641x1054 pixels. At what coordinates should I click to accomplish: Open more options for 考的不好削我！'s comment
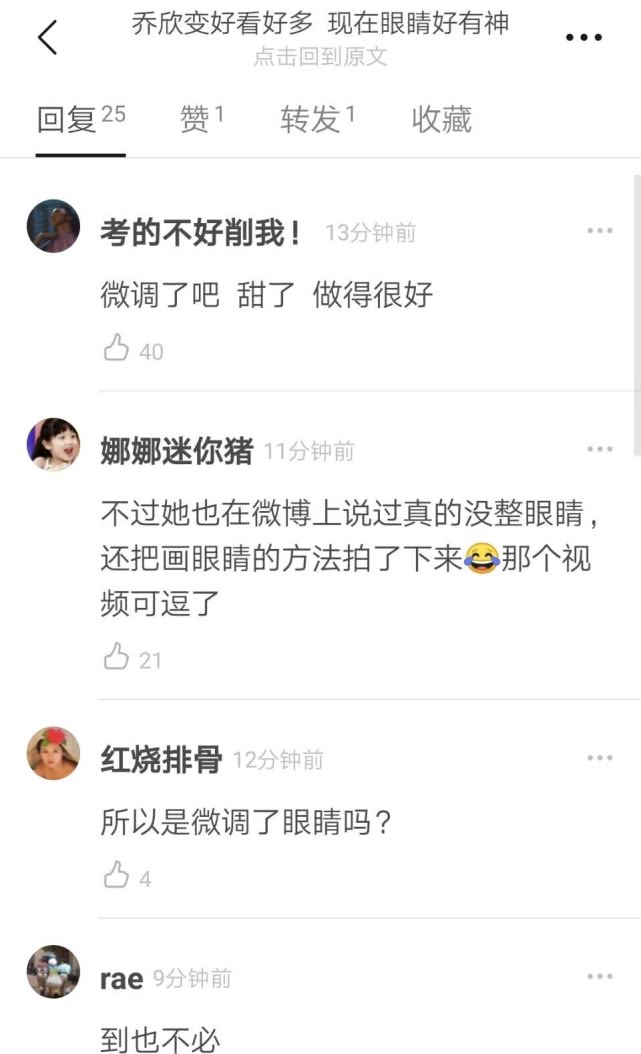[x=600, y=231]
